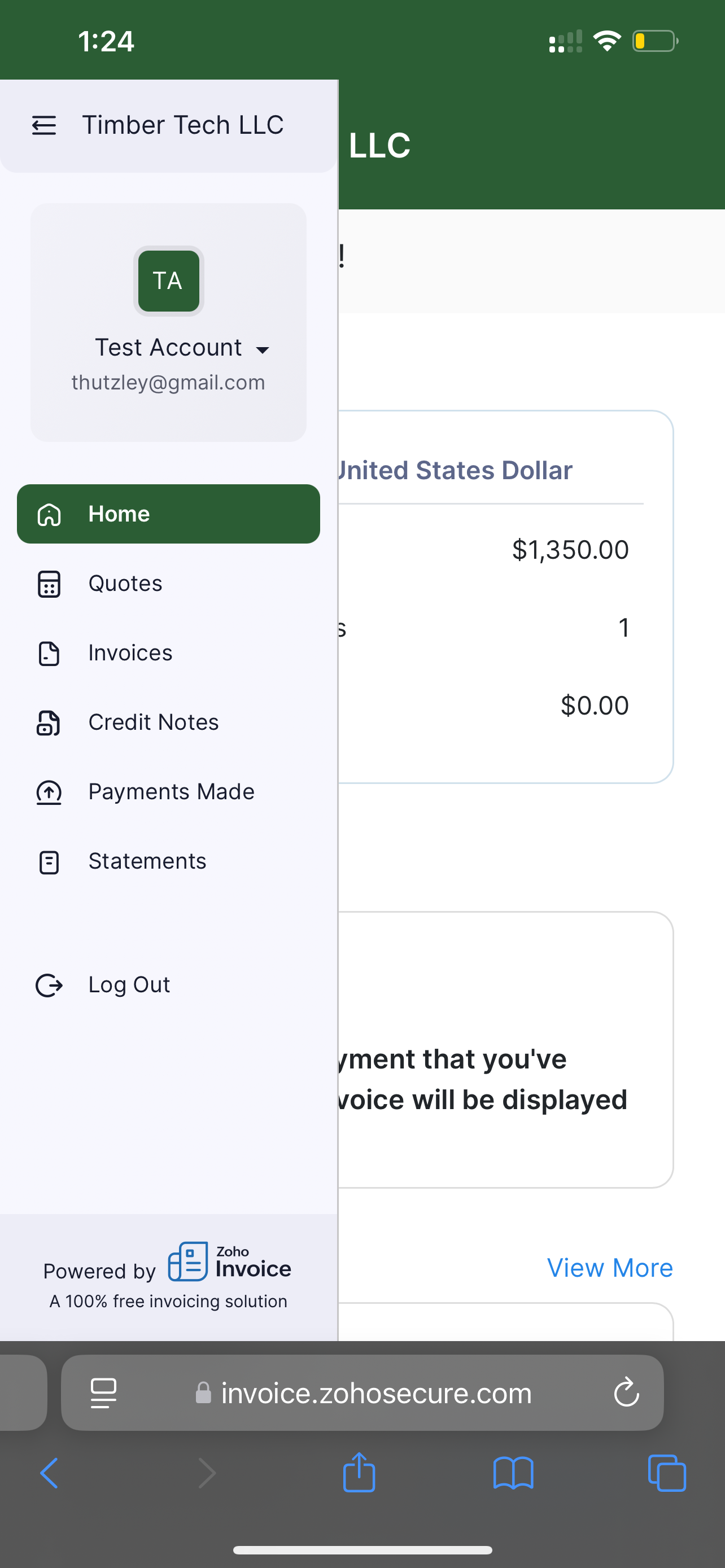725x1568 pixels.
Task: Click the View More link
Action: point(609,1268)
